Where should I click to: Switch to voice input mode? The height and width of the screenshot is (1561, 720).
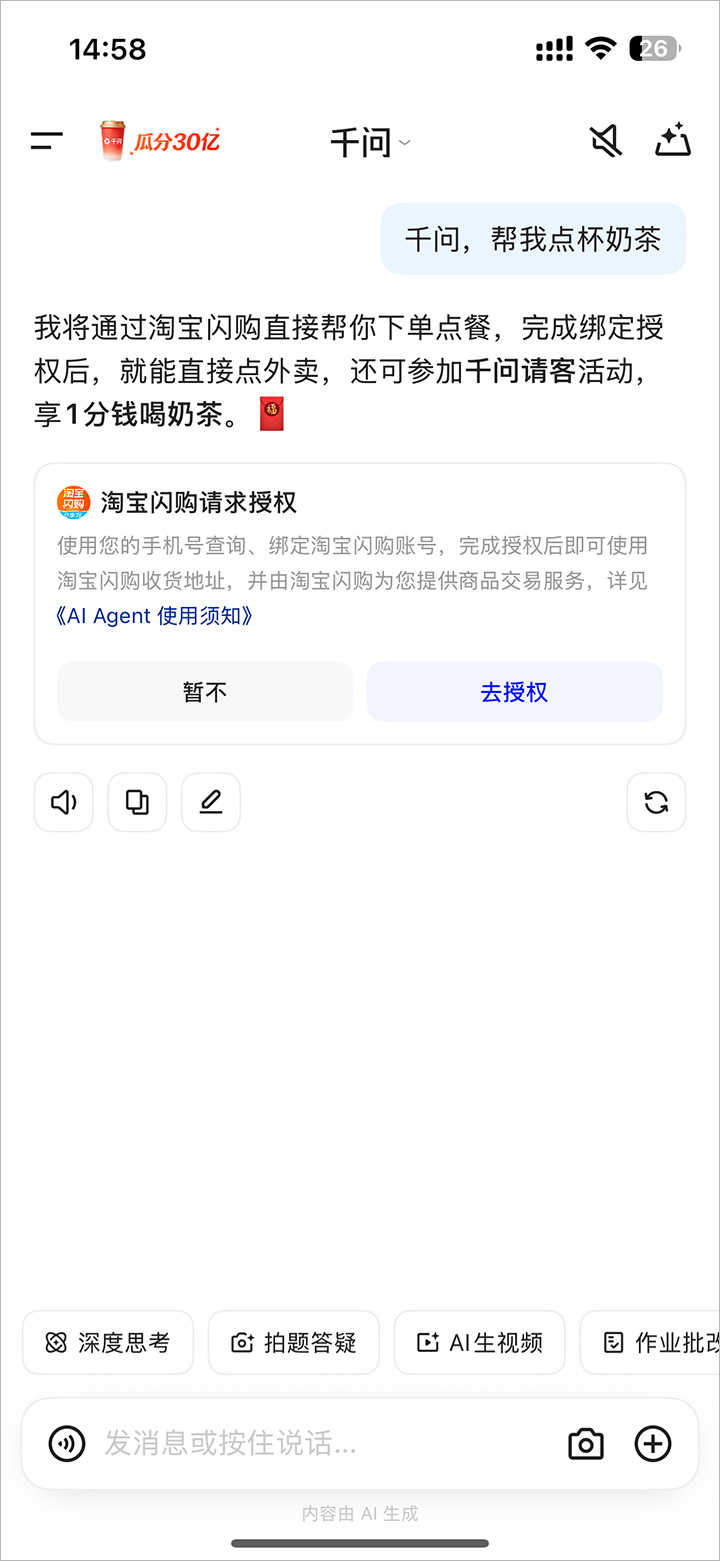[x=67, y=1443]
